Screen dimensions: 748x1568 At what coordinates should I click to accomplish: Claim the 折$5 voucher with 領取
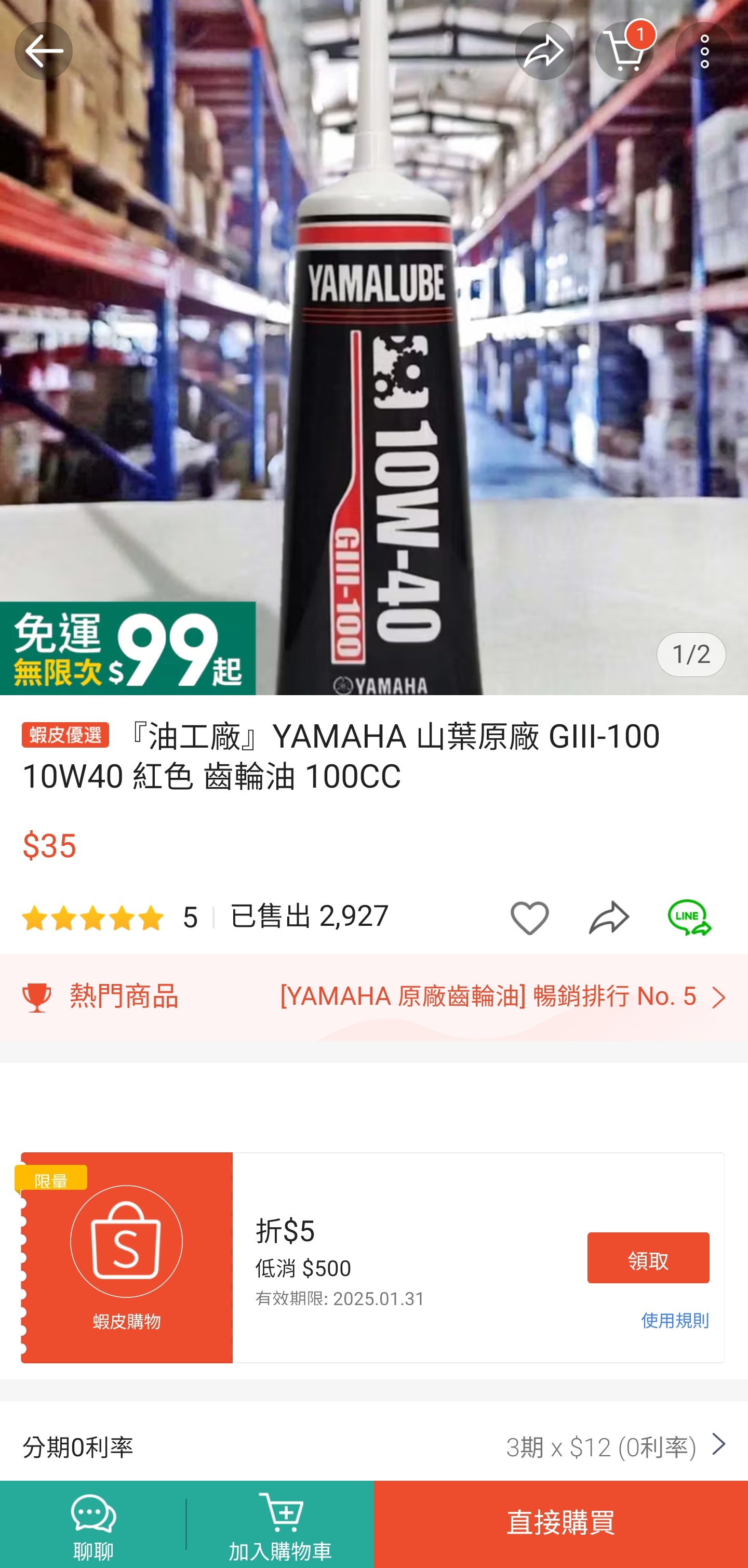pos(648,1258)
